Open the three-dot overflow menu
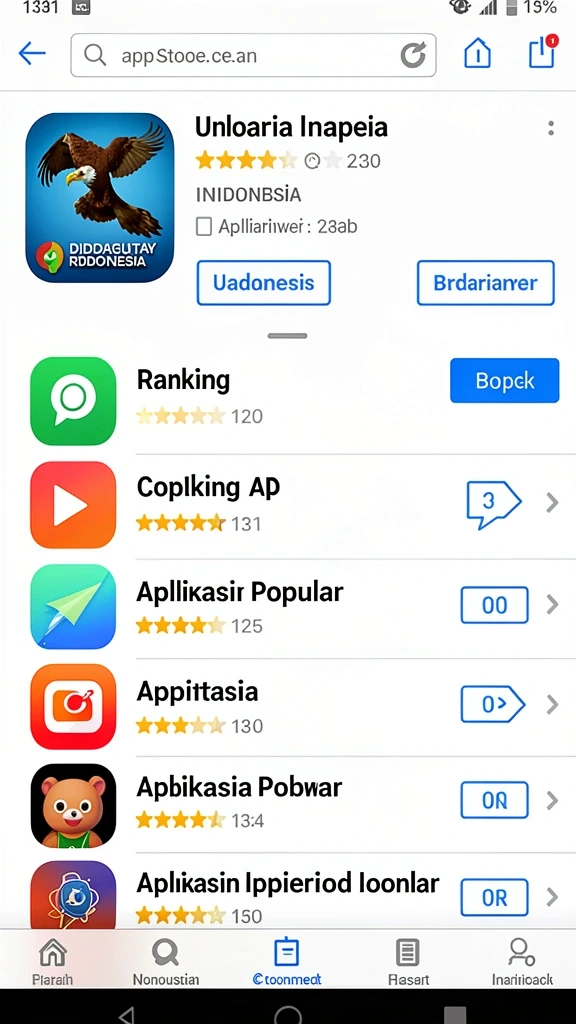The height and width of the screenshot is (1024, 576). coord(551,129)
